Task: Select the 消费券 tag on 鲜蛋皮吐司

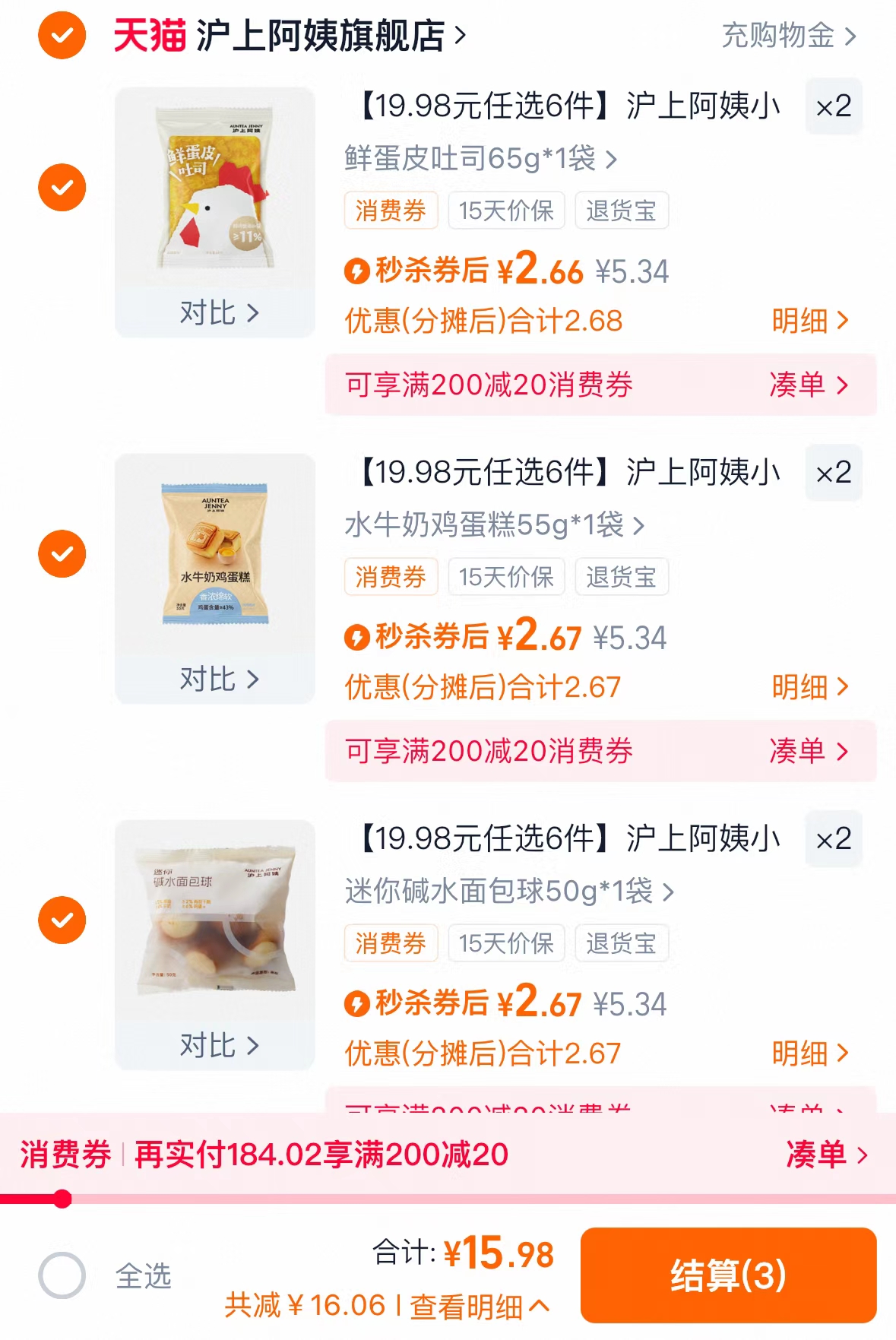Action: [x=391, y=211]
